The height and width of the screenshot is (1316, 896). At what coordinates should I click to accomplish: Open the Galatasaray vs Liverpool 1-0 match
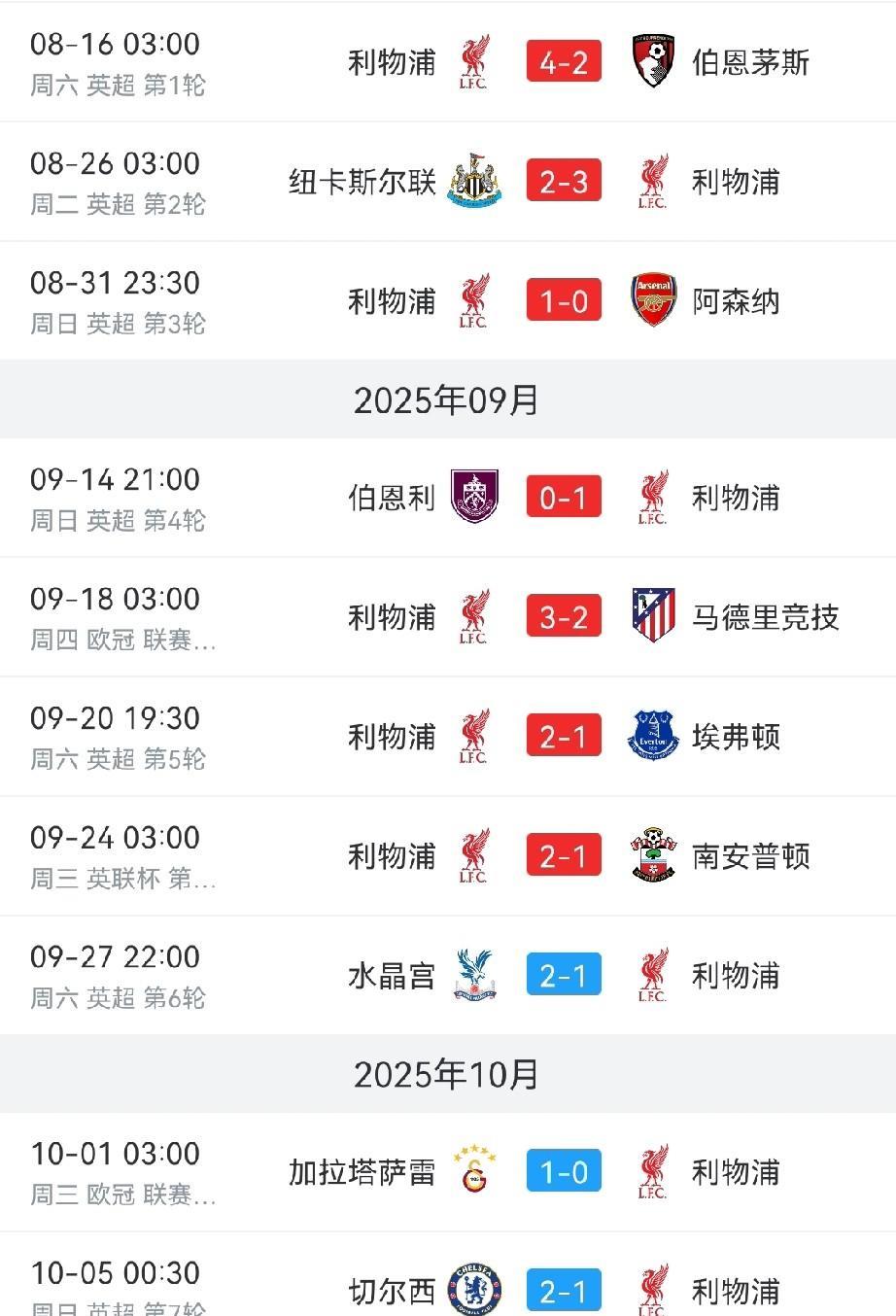[564, 1172]
